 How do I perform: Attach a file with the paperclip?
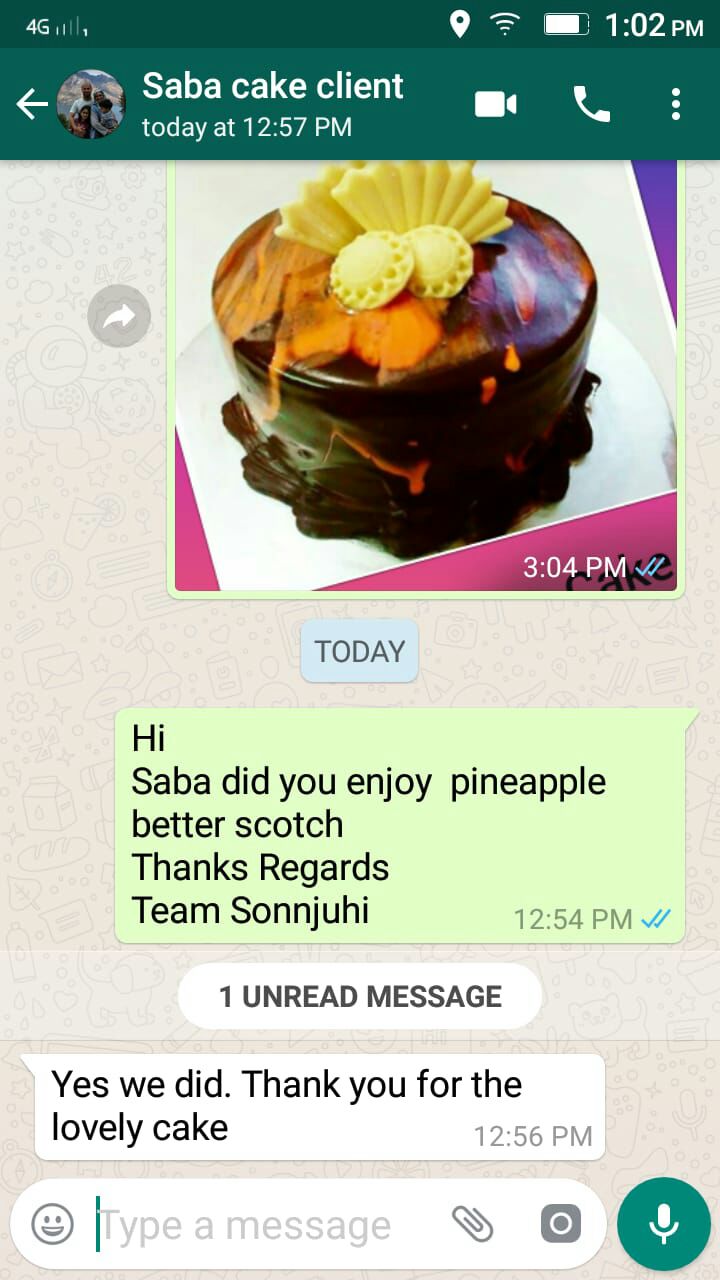(x=472, y=1223)
